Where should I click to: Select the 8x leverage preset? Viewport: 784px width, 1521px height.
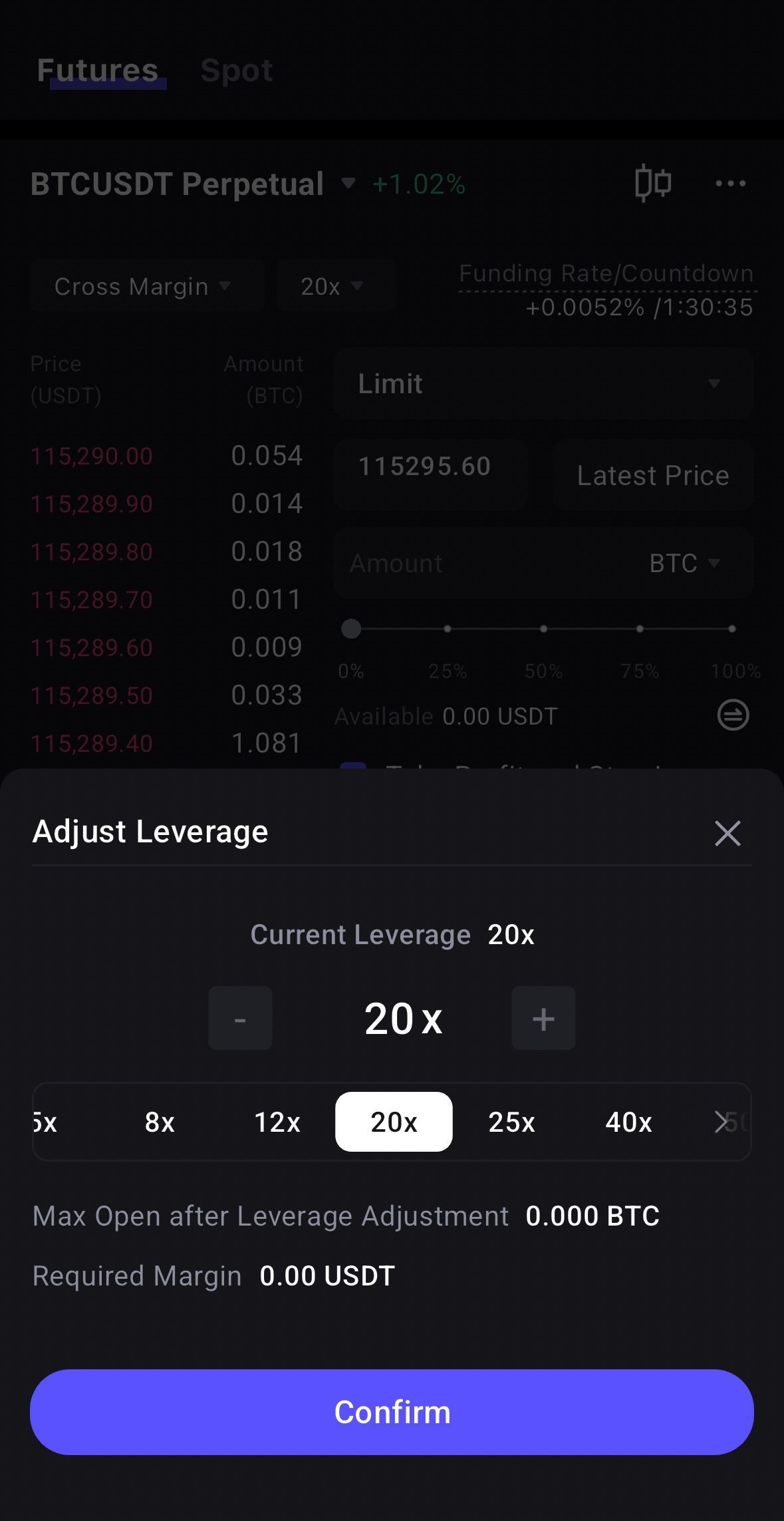pos(160,1122)
